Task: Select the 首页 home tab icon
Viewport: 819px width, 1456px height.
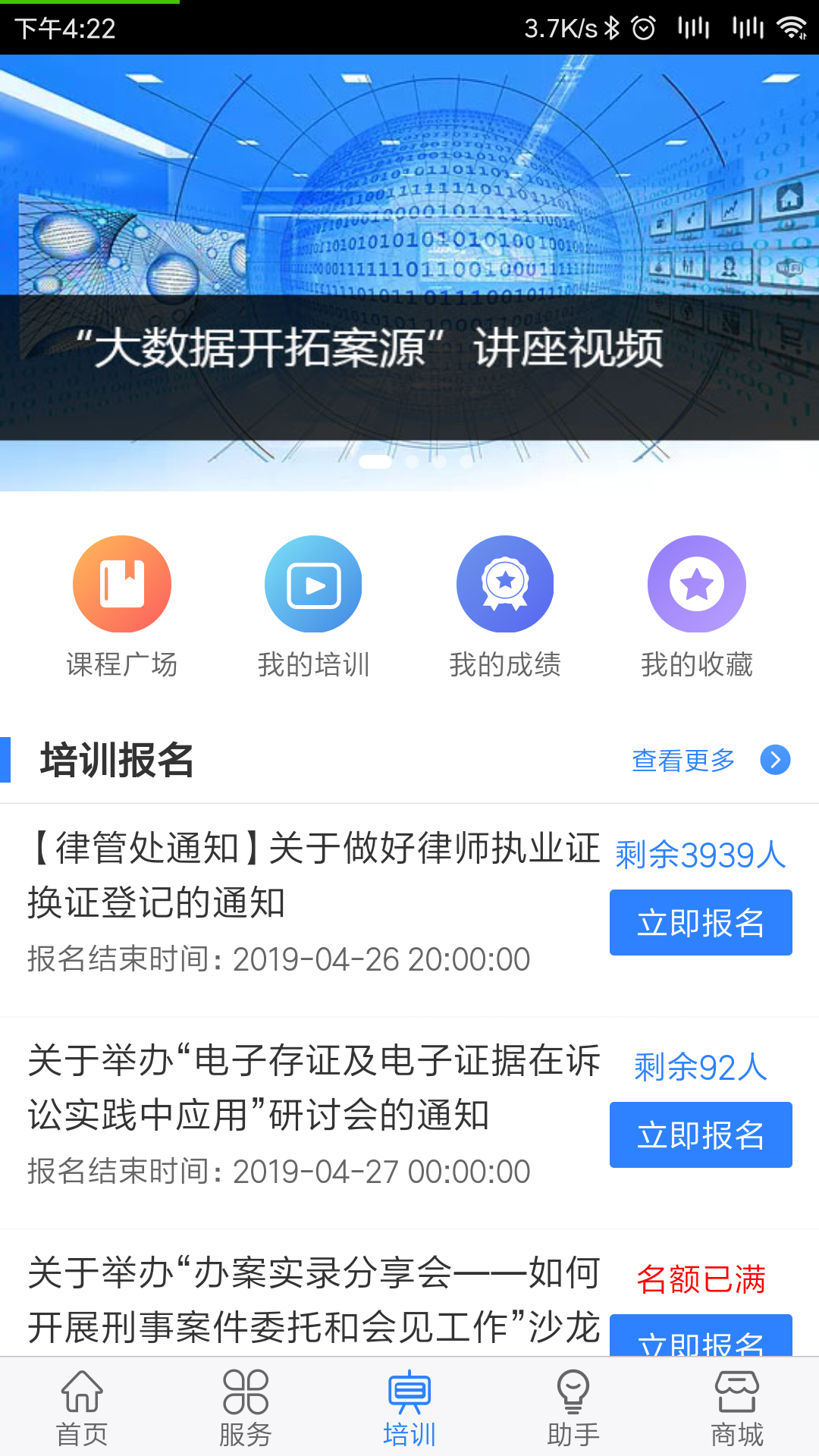Action: [x=82, y=1395]
